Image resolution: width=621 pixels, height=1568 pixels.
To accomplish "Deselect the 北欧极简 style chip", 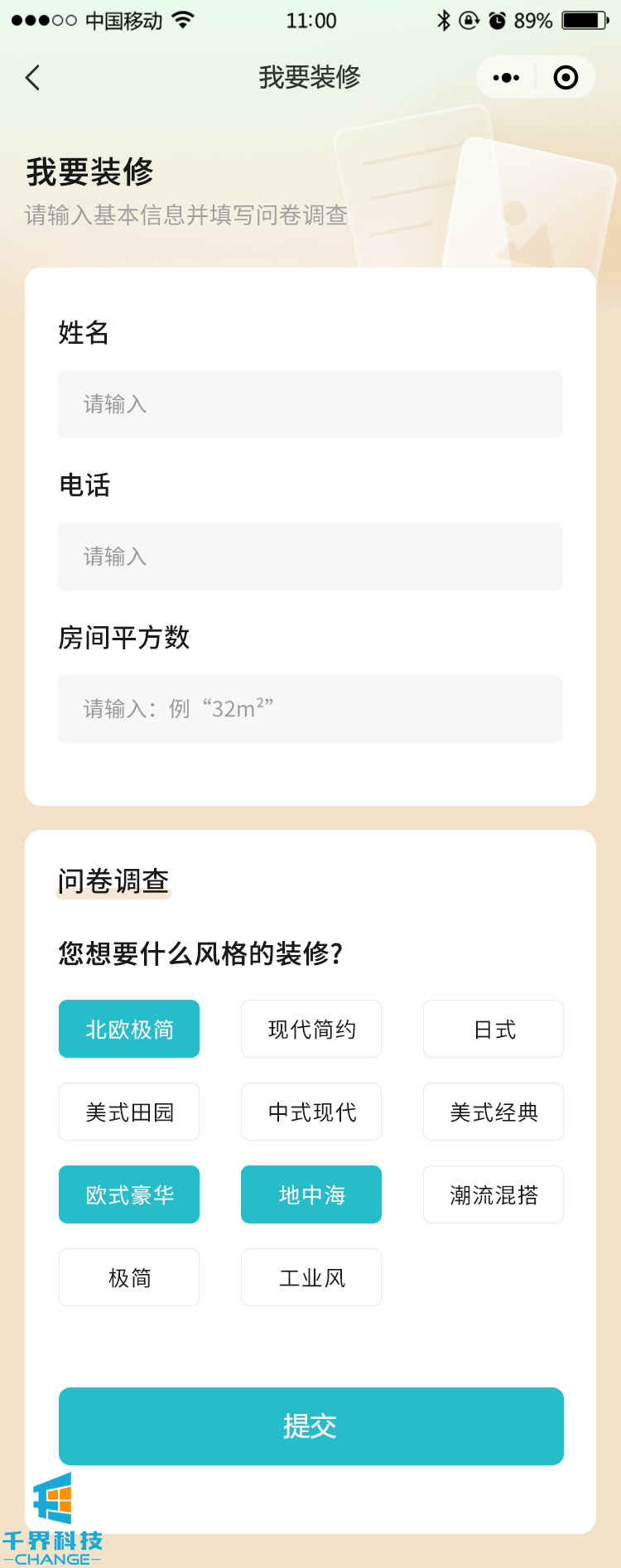I will [129, 1029].
